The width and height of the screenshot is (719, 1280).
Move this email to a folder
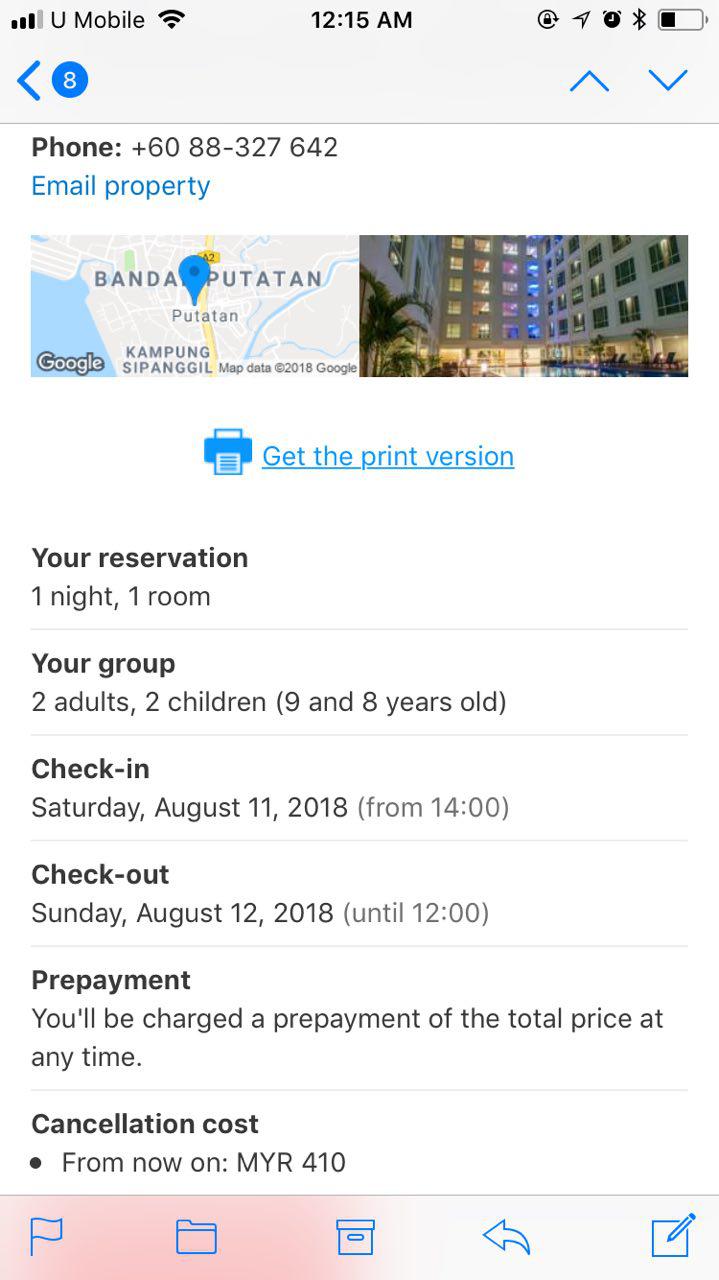click(197, 1237)
